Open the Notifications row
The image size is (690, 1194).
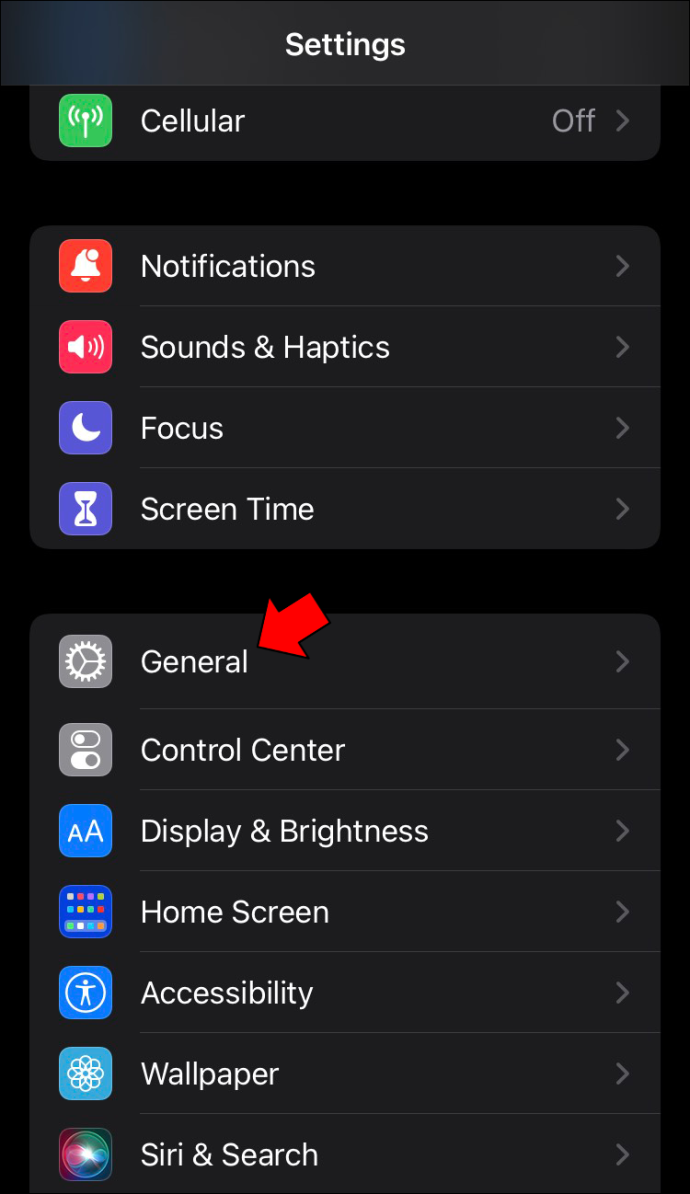click(344, 266)
